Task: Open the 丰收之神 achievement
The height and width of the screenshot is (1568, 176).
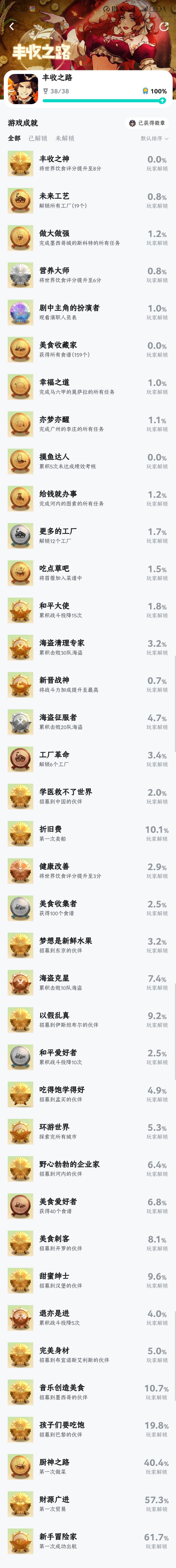Action: click(x=88, y=163)
